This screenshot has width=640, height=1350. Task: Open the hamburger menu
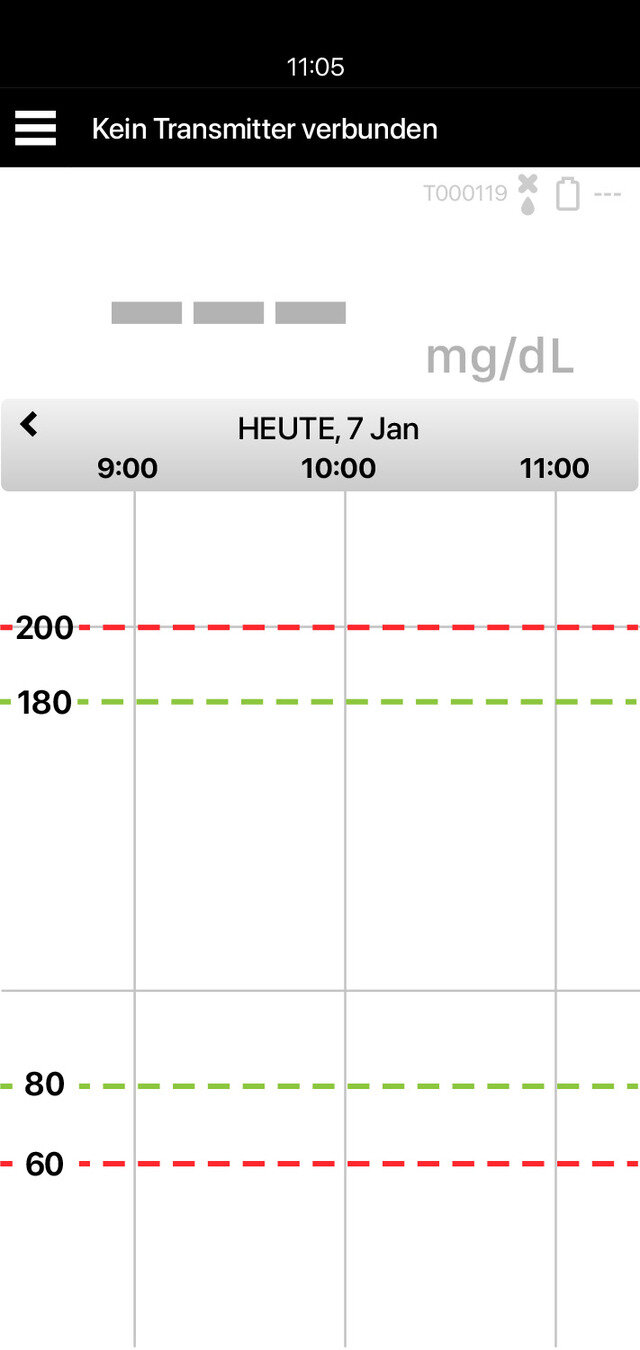coord(35,128)
